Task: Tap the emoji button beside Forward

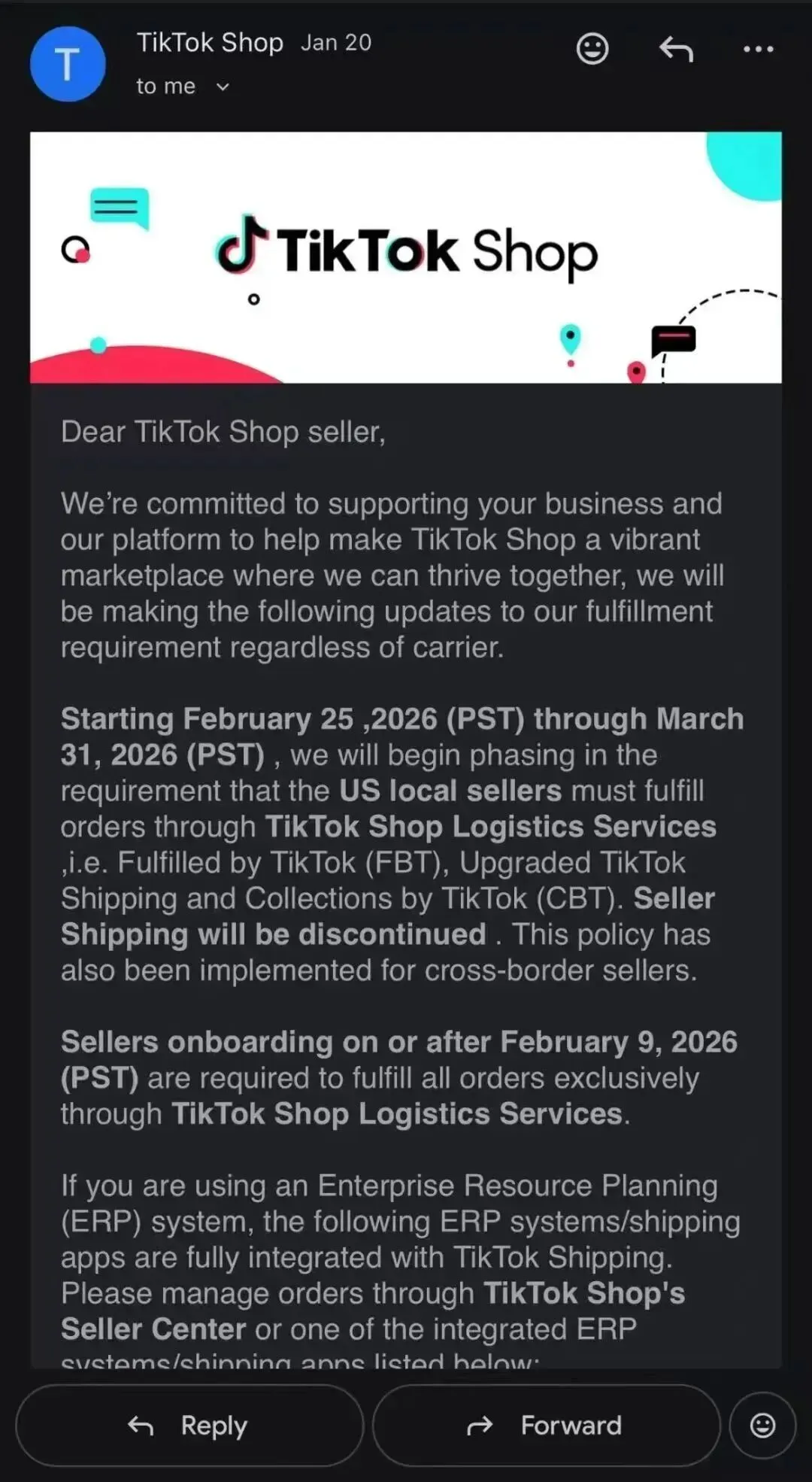Action: click(762, 1426)
